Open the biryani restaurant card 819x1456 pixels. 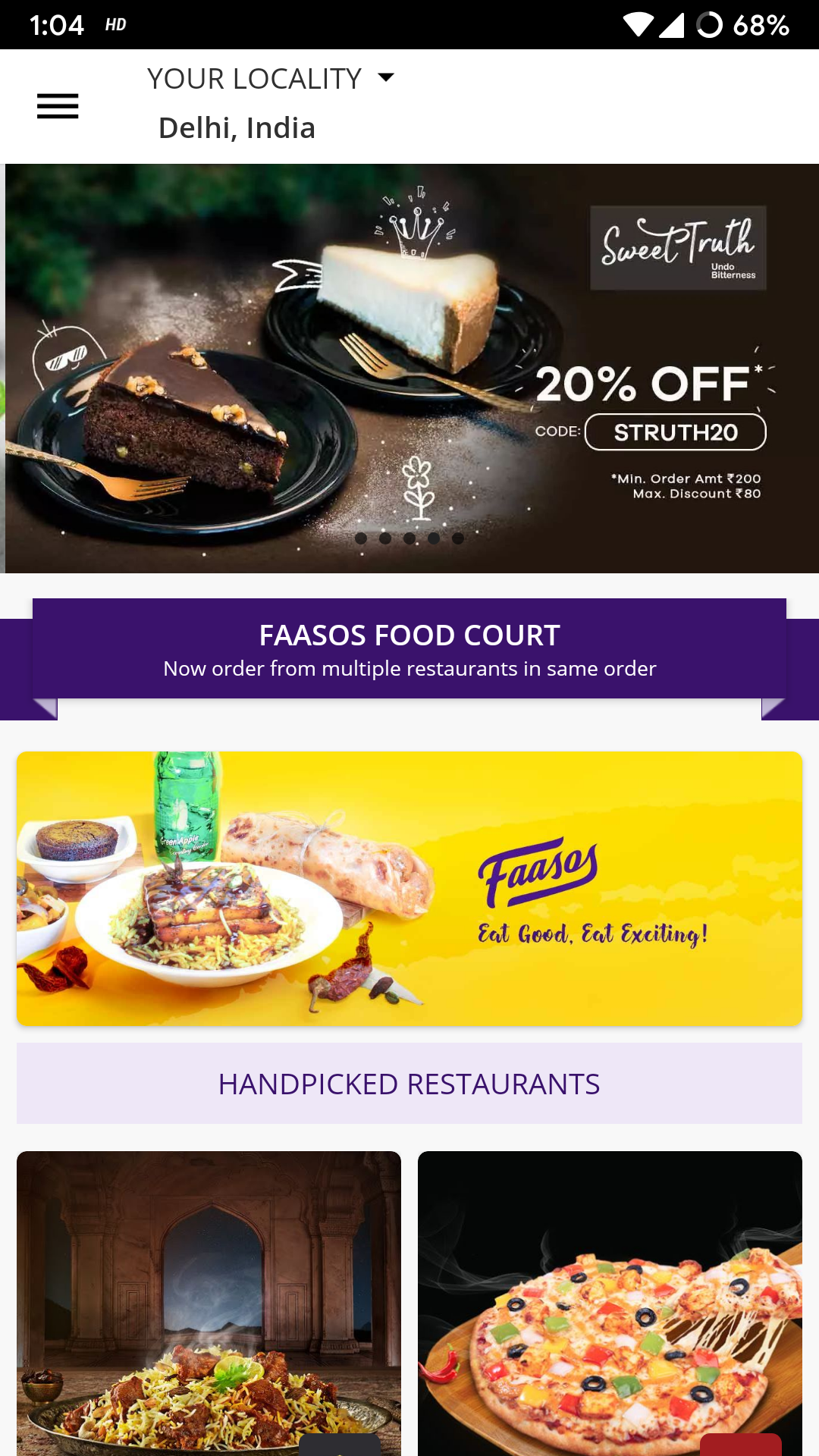tap(209, 1303)
